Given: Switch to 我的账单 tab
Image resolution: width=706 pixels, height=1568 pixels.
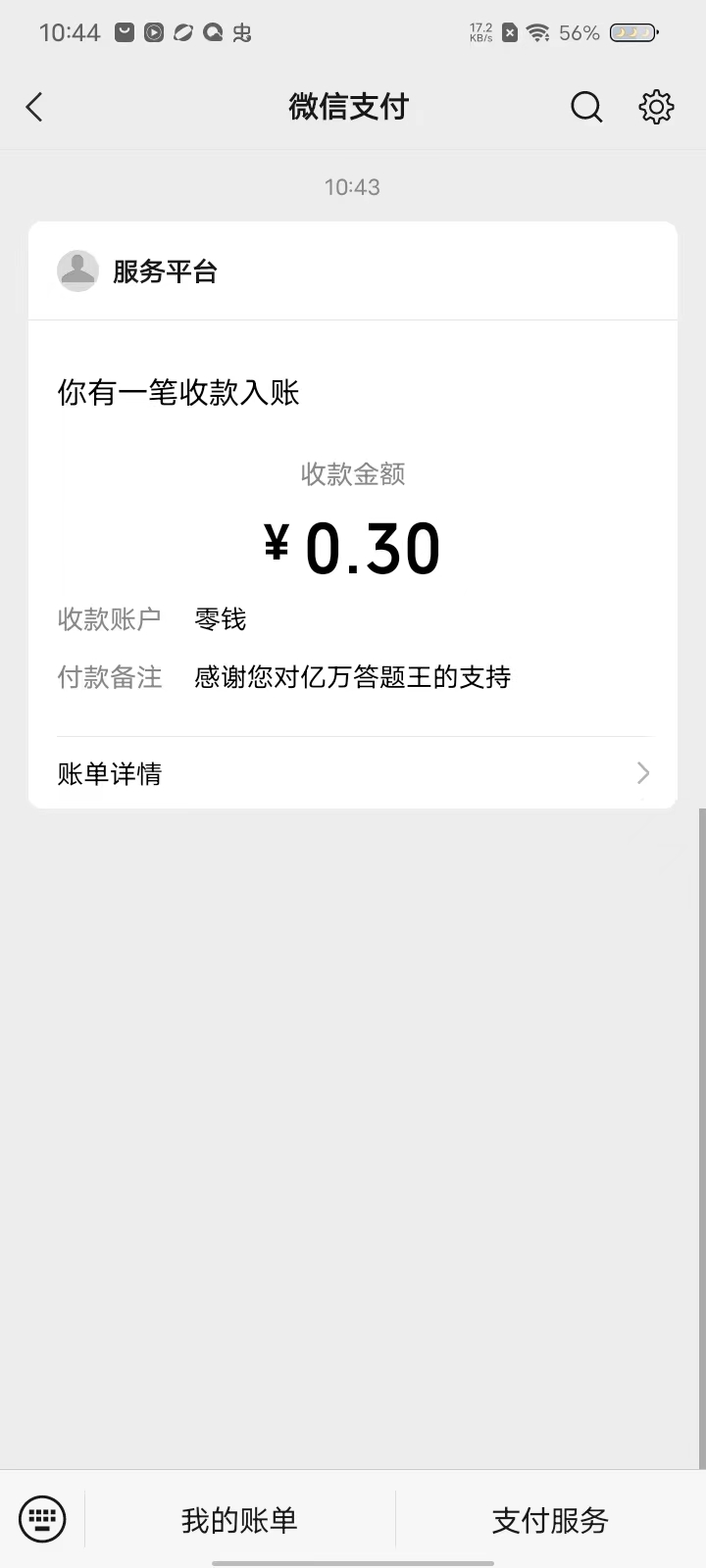Looking at the screenshot, I should click(x=238, y=1520).
